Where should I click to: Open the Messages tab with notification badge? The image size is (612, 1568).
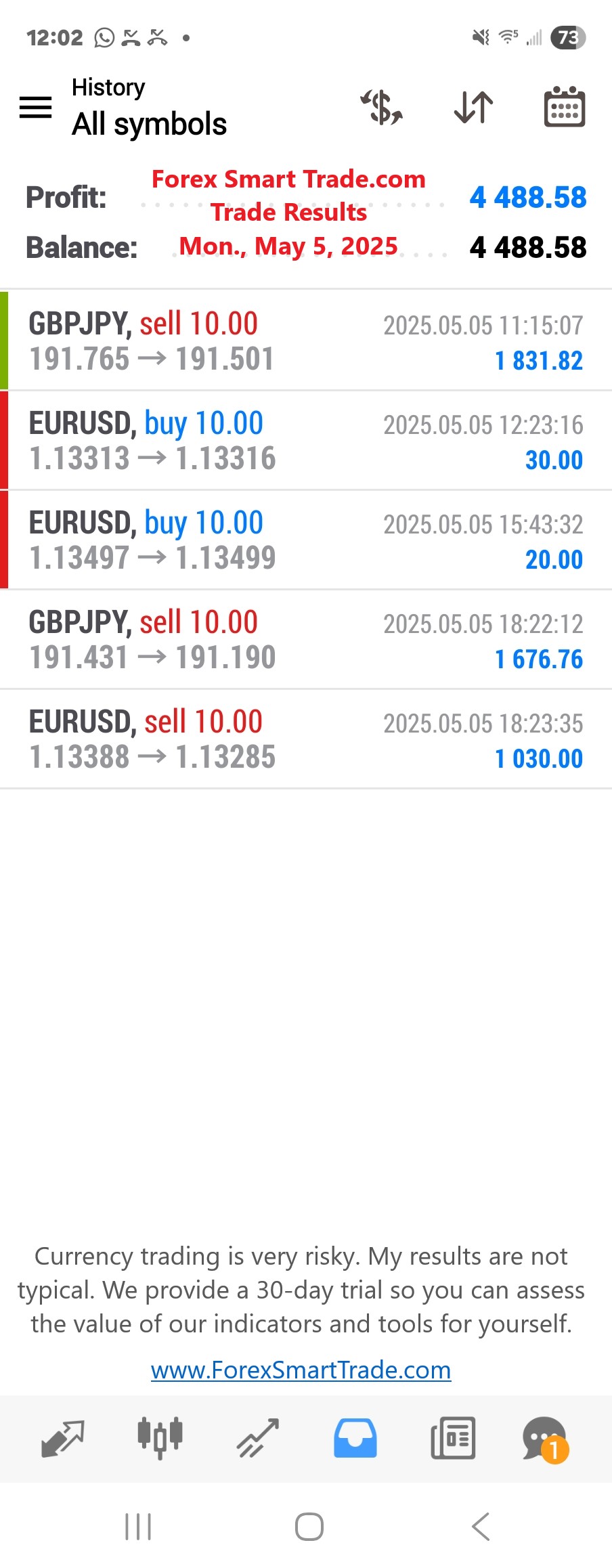pyautogui.click(x=545, y=1438)
